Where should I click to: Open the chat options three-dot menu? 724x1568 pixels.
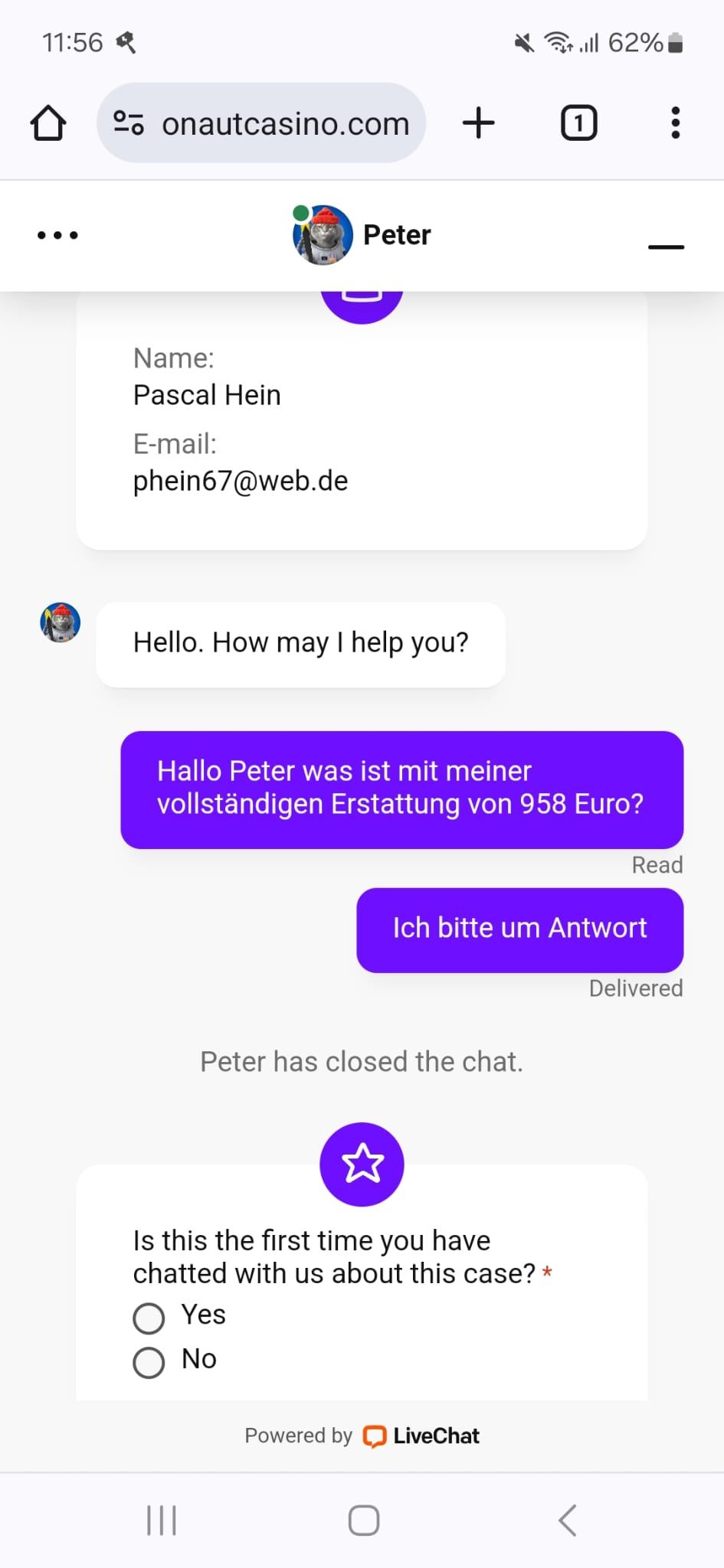pyautogui.click(x=57, y=235)
